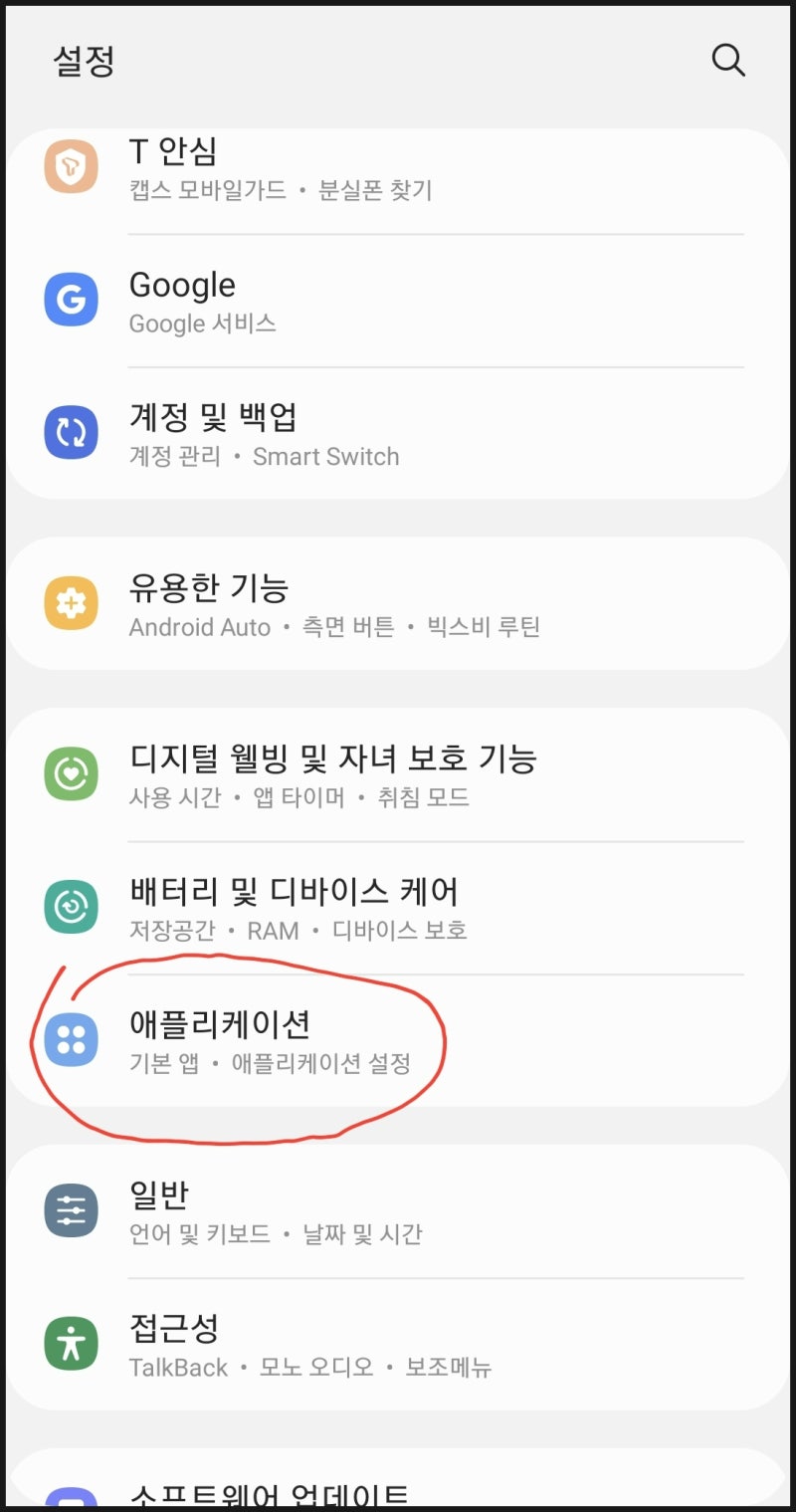Select the 디지털 웰빙 및 자녀 보호 기능 row
The image size is (796, 1512).
328,773
